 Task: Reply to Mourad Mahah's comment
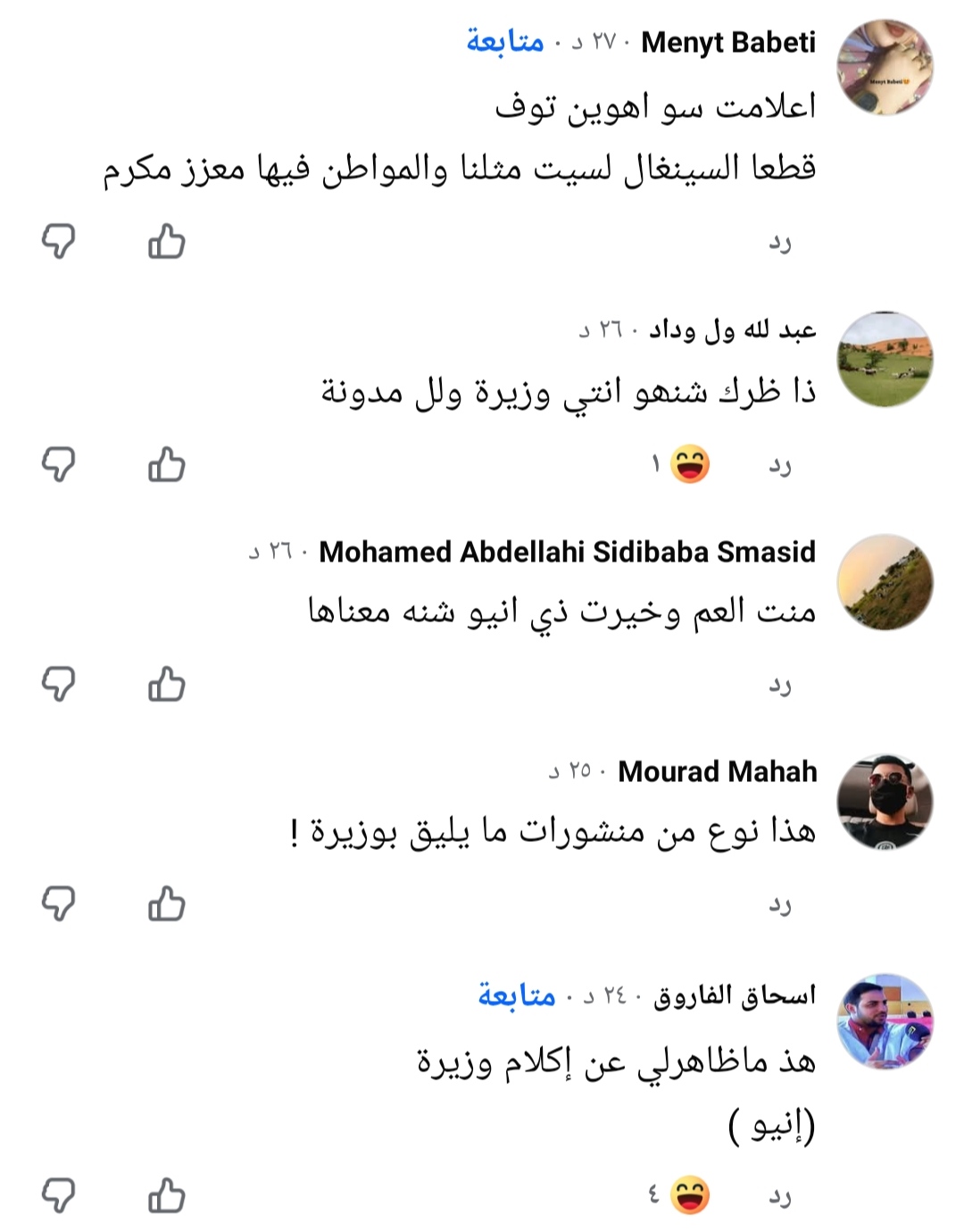[x=780, y=905]
